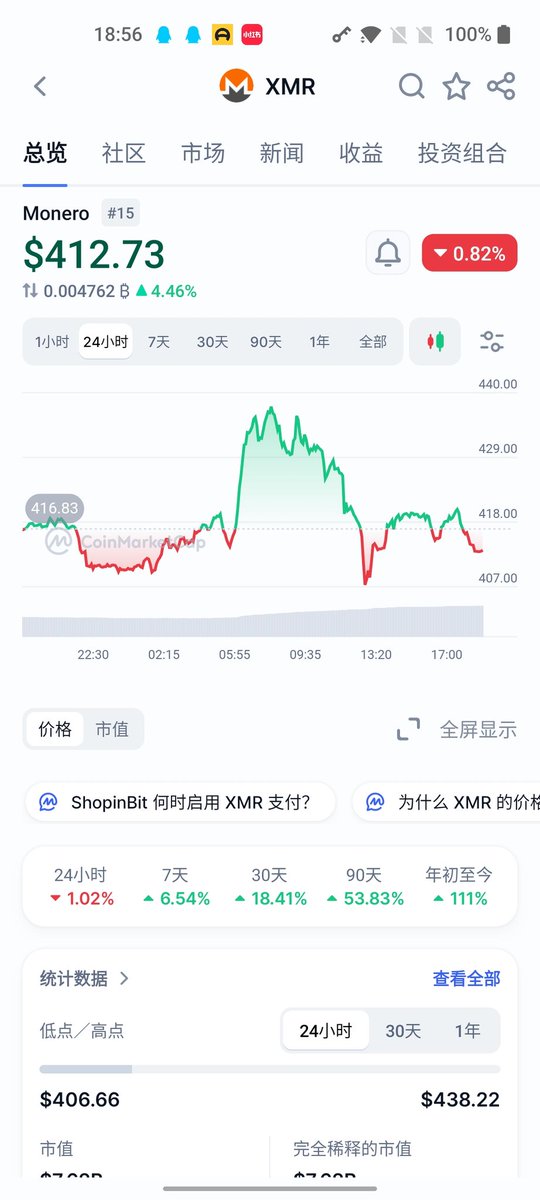This screenshot has height=1200, width=540.
Task: Open 全屏显示 fullscreen chart
Action: pos(457,729)
